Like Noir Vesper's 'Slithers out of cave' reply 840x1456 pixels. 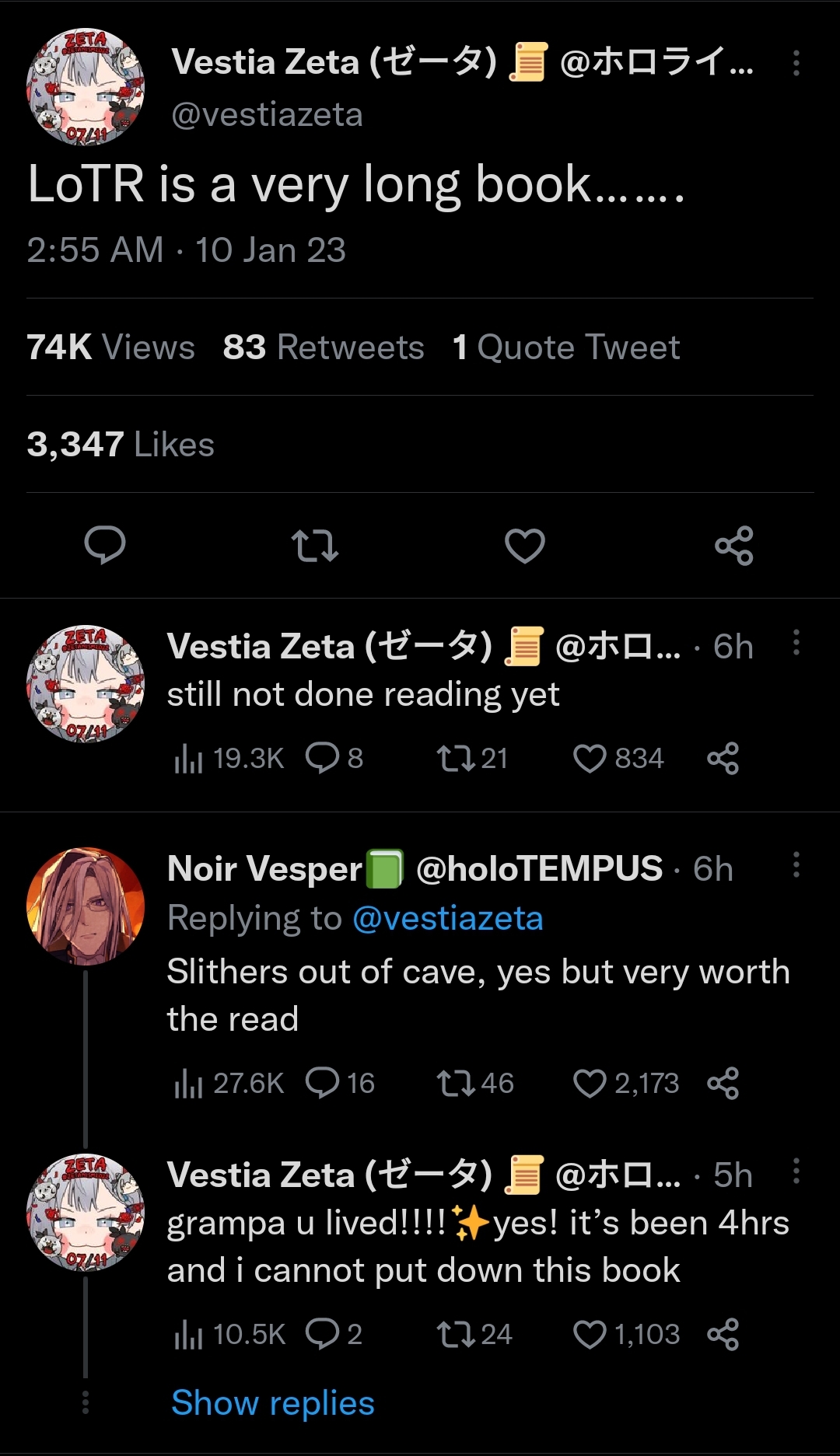coord(626,1084)
